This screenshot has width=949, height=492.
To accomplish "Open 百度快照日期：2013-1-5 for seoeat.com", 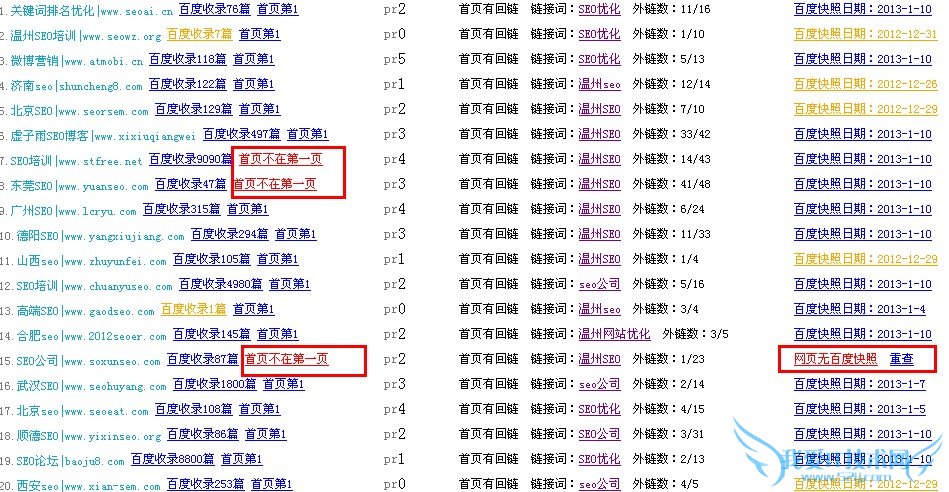I will [x=861, y=409].
